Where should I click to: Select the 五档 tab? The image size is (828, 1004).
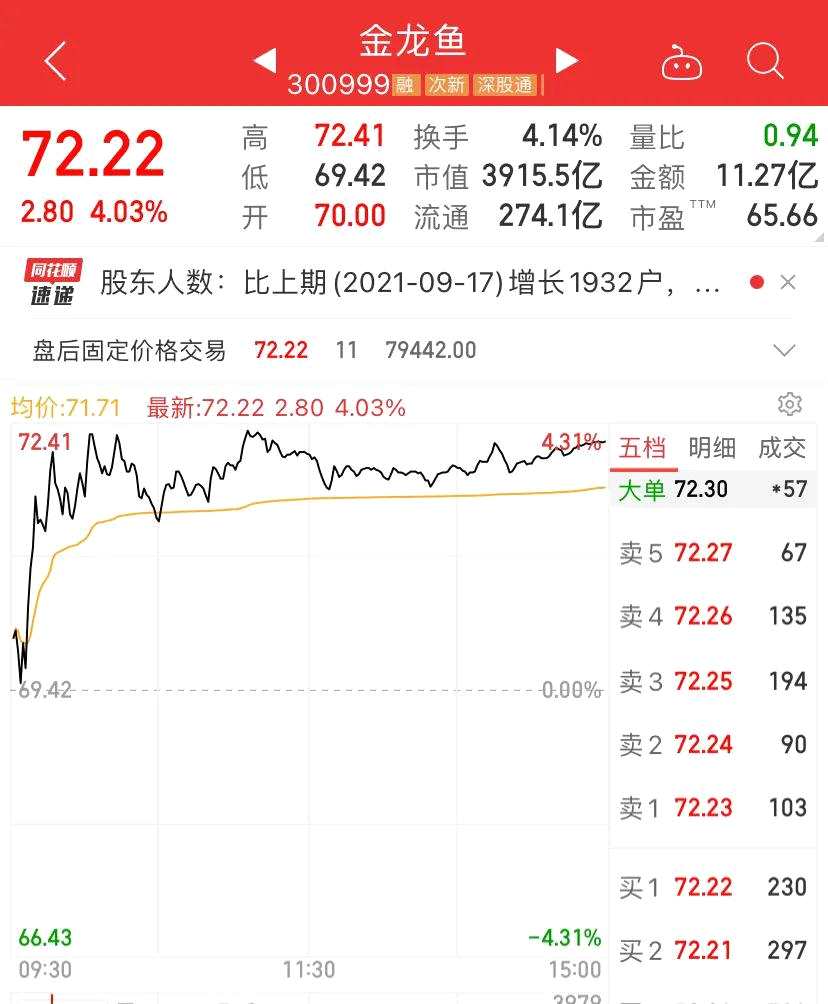coord(642,448)
